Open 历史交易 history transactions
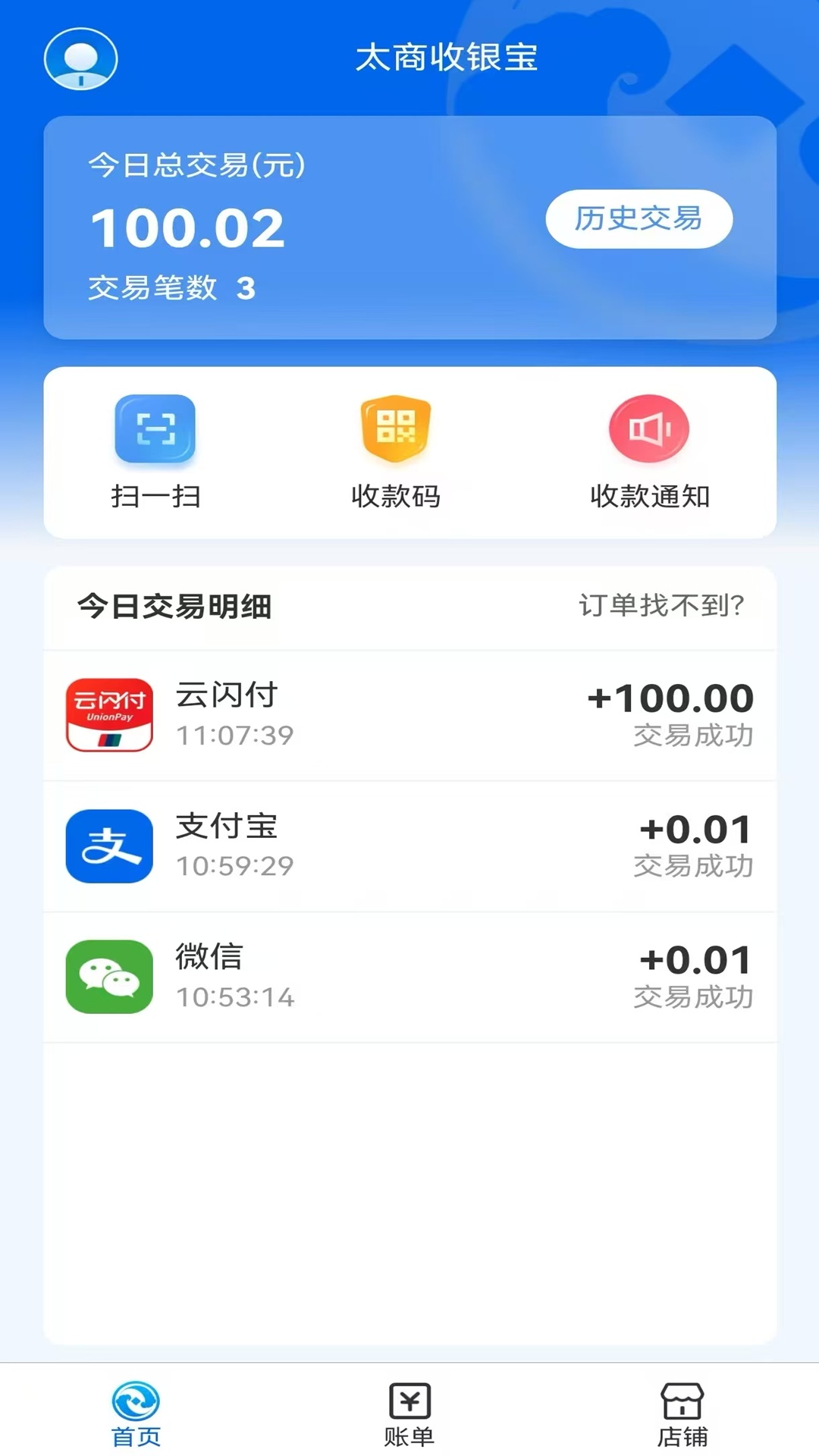Screen dimensions: 819x1456 pyautogui.click(x=639, y=219)
